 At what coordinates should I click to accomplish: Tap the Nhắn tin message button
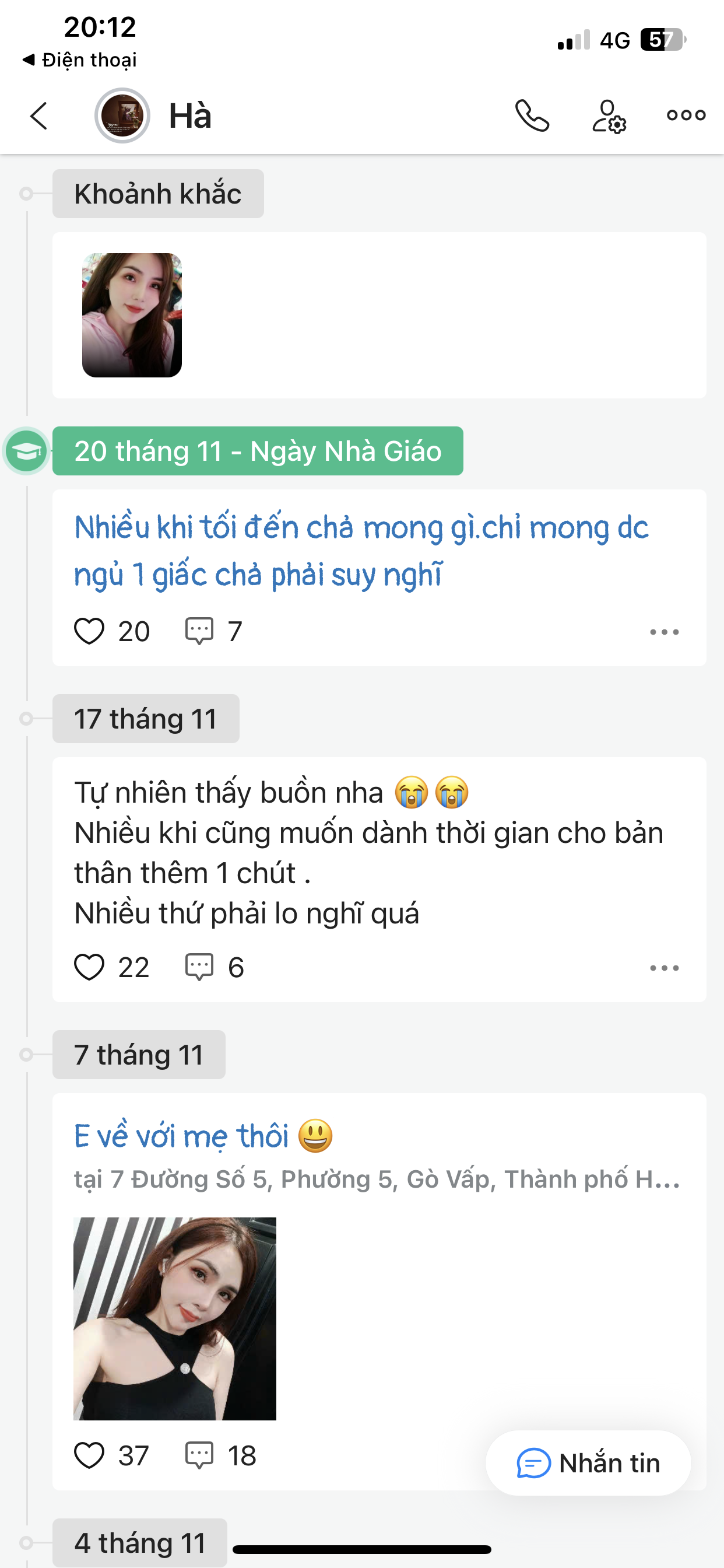pyautogui.click(x=588, y=1462)
